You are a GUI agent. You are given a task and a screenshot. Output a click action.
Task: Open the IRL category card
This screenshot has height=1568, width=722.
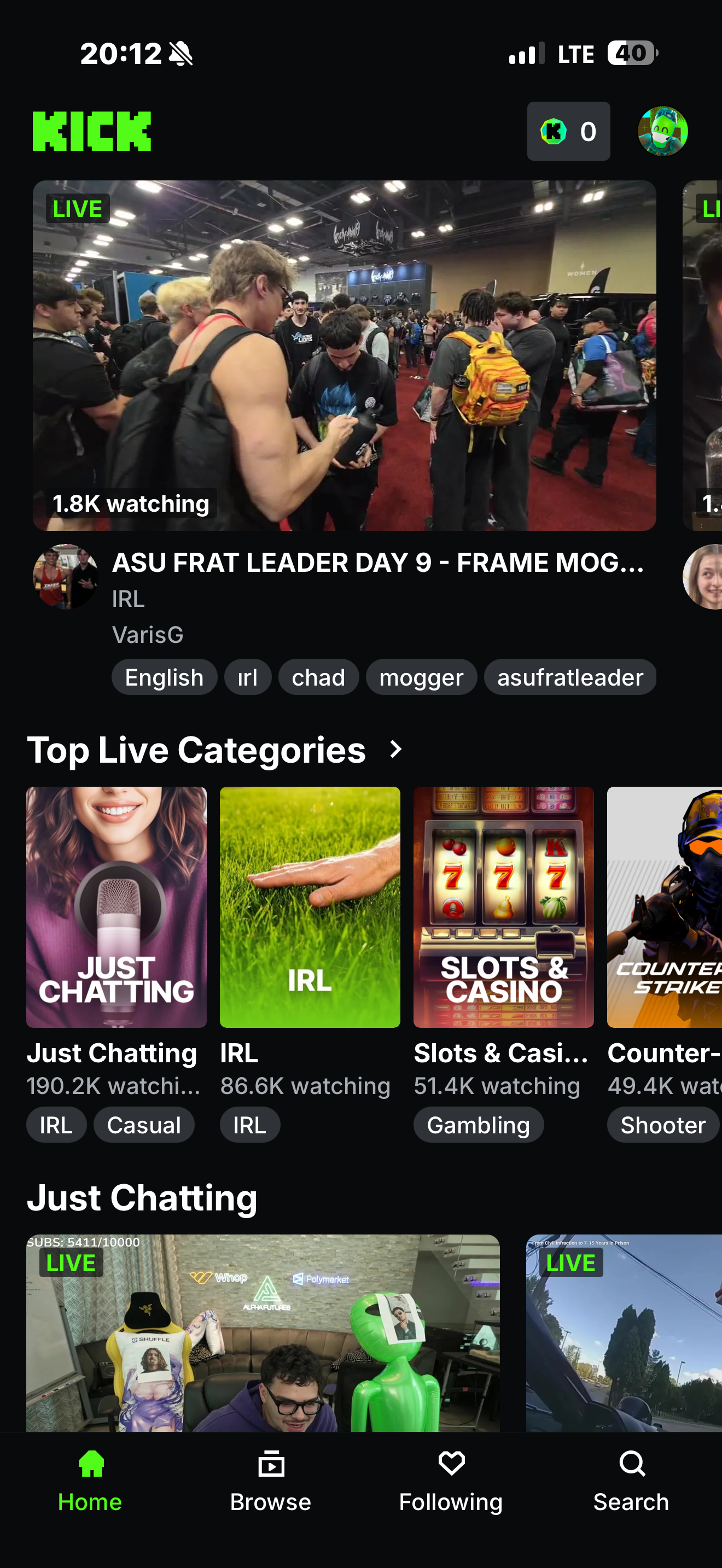[x=309, y=907]
